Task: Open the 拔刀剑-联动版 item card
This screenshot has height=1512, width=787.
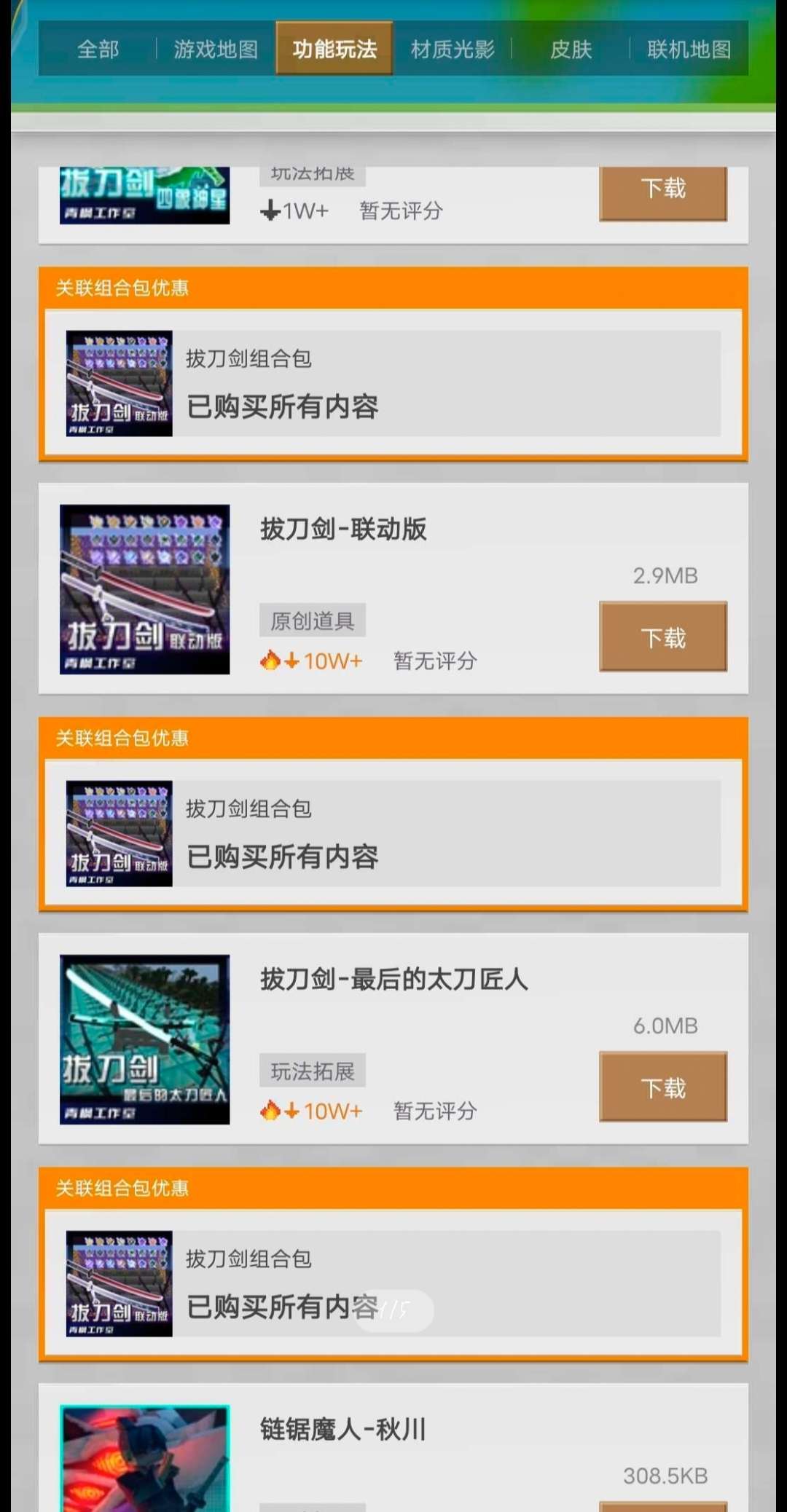Action: [393, 588]
